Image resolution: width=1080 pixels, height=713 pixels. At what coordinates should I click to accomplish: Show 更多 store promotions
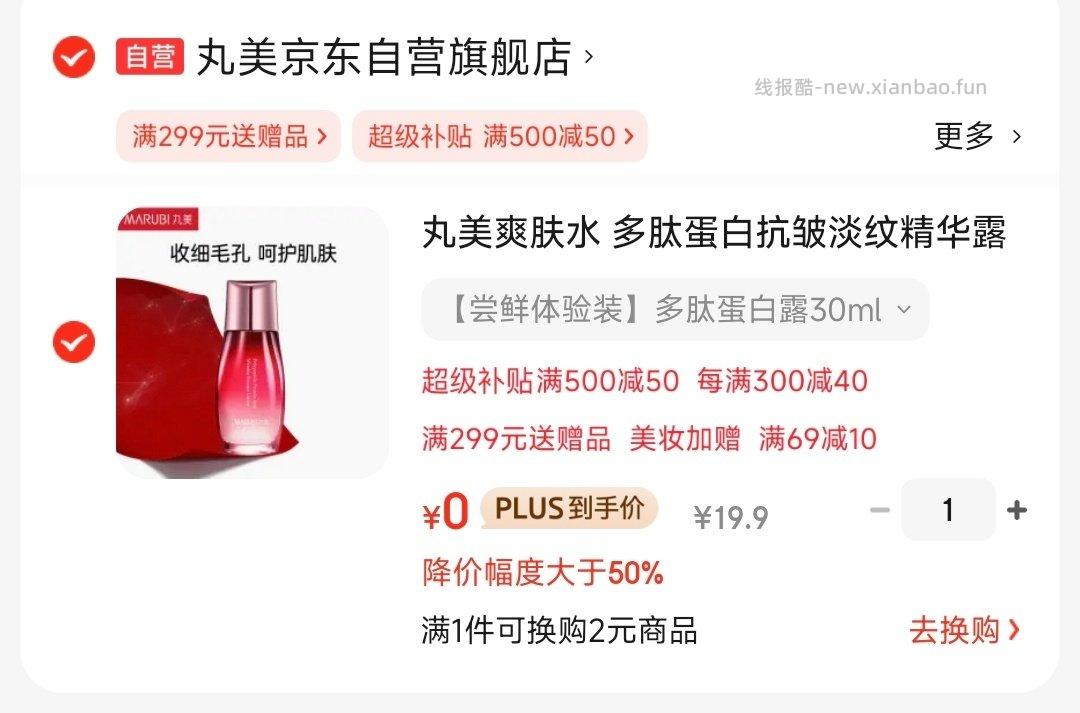click(977, 136)
